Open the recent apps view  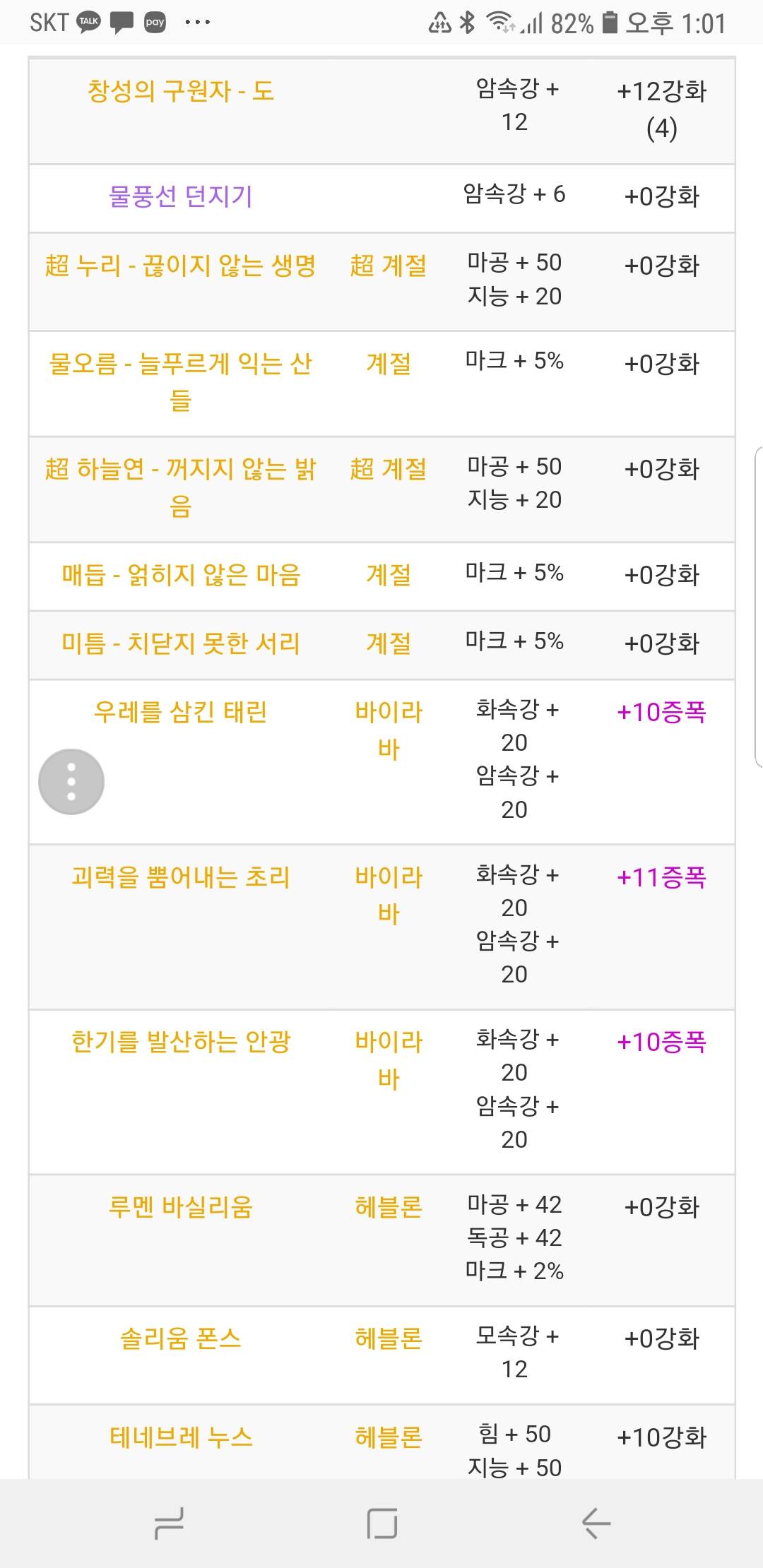(169, 1523)
